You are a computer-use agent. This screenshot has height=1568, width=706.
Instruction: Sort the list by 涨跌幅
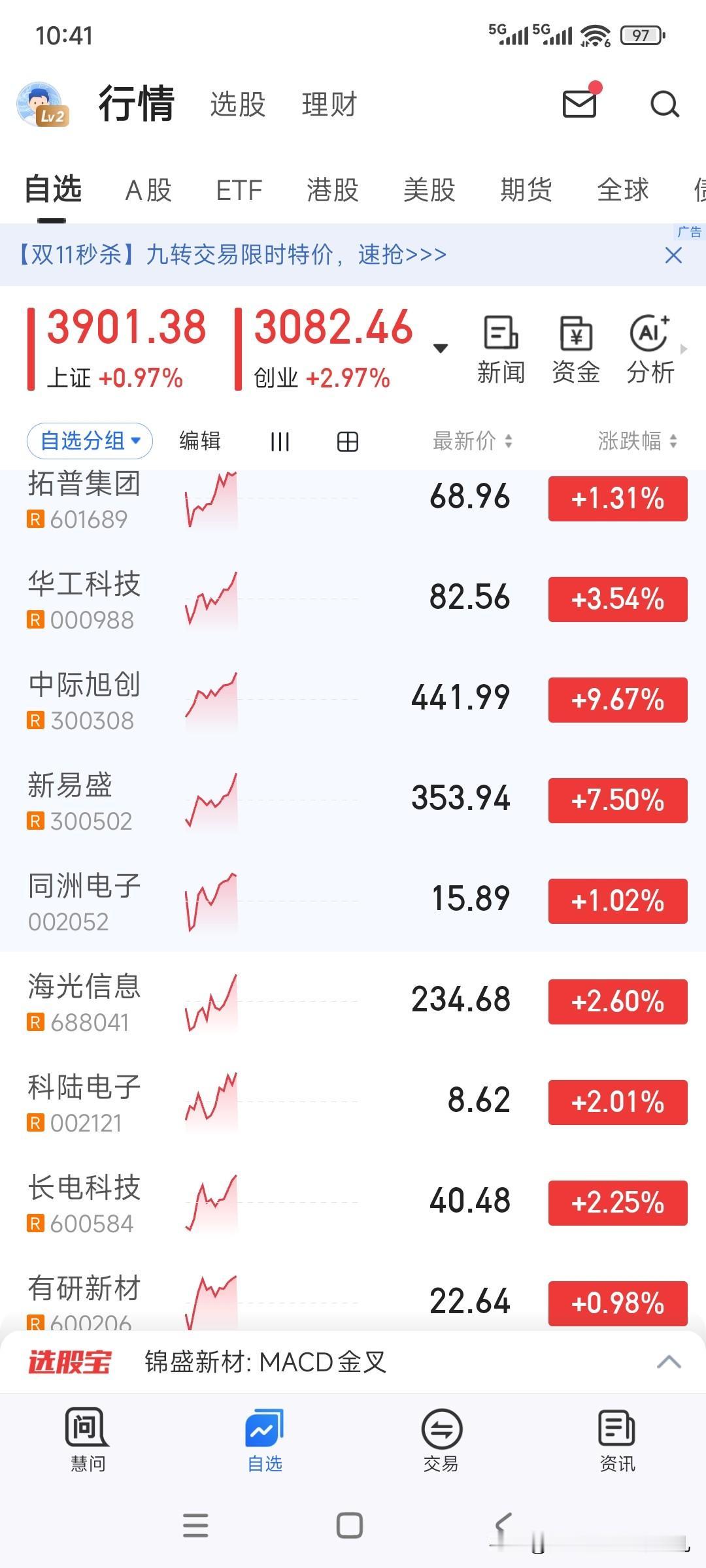coord(637,441)
